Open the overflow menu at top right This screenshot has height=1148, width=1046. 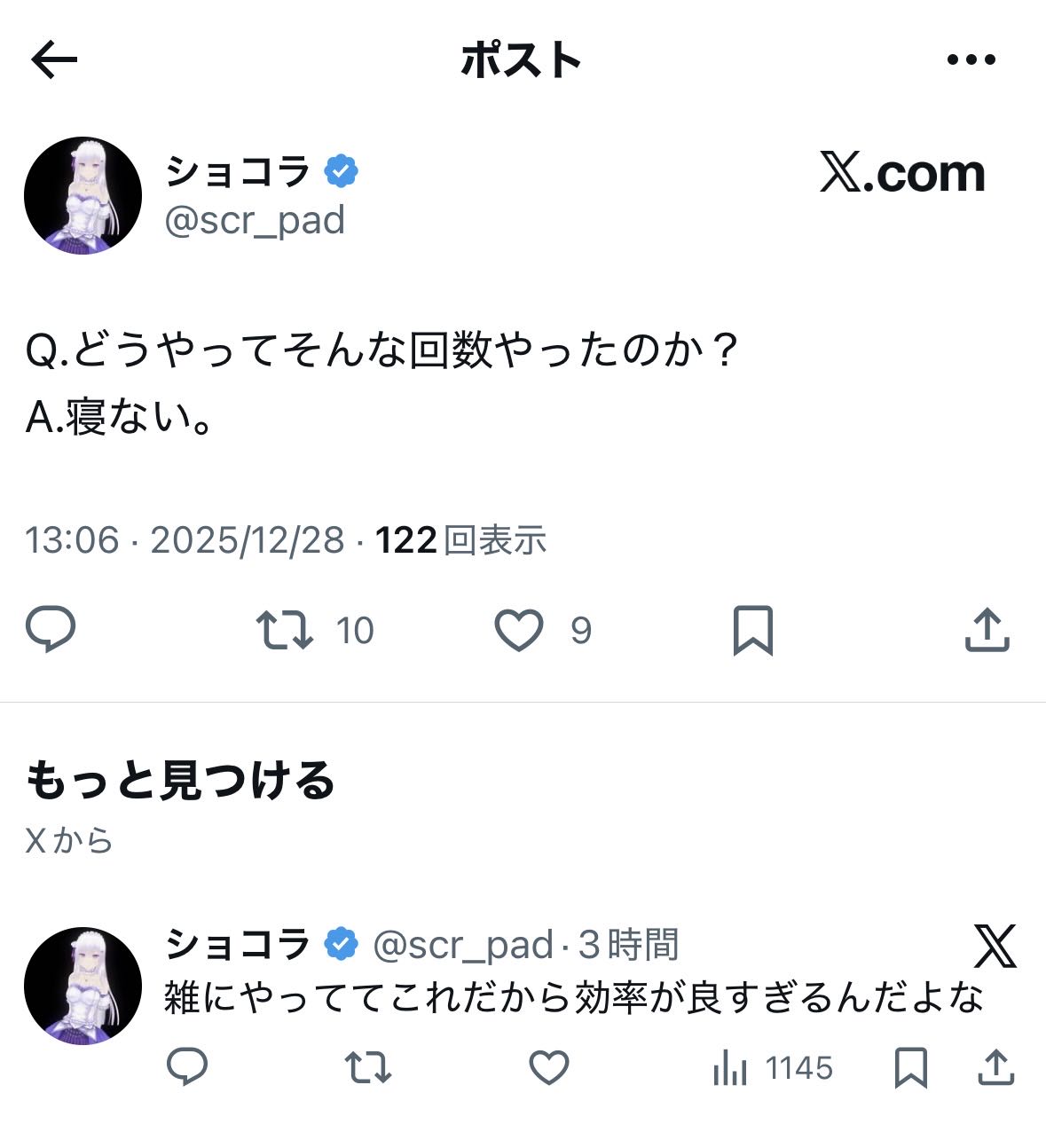[x=971, y=60]
